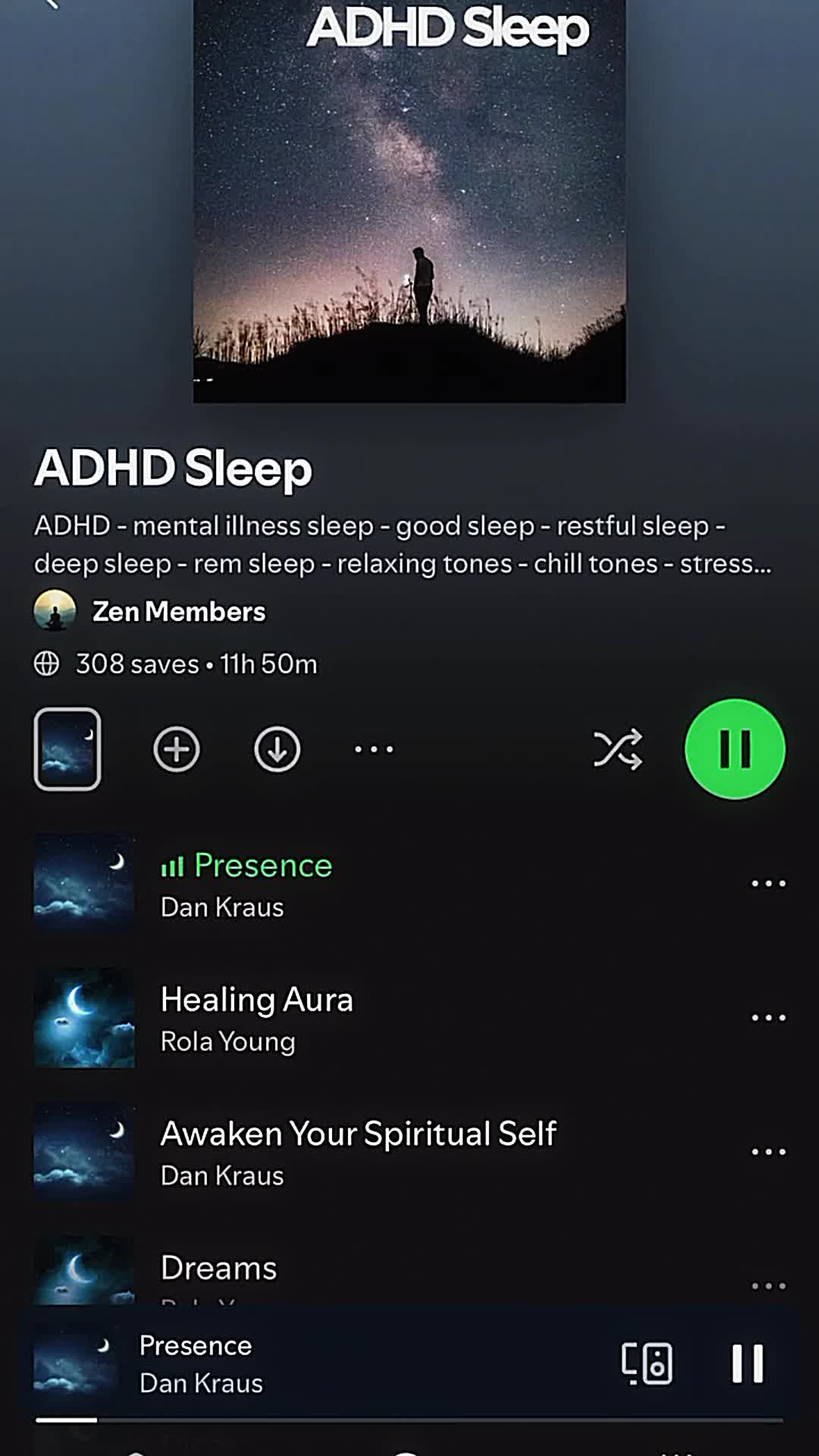The image size is (819, 1456).
Task: Open more options for Presence track
Action: click(x=768, y=883)
